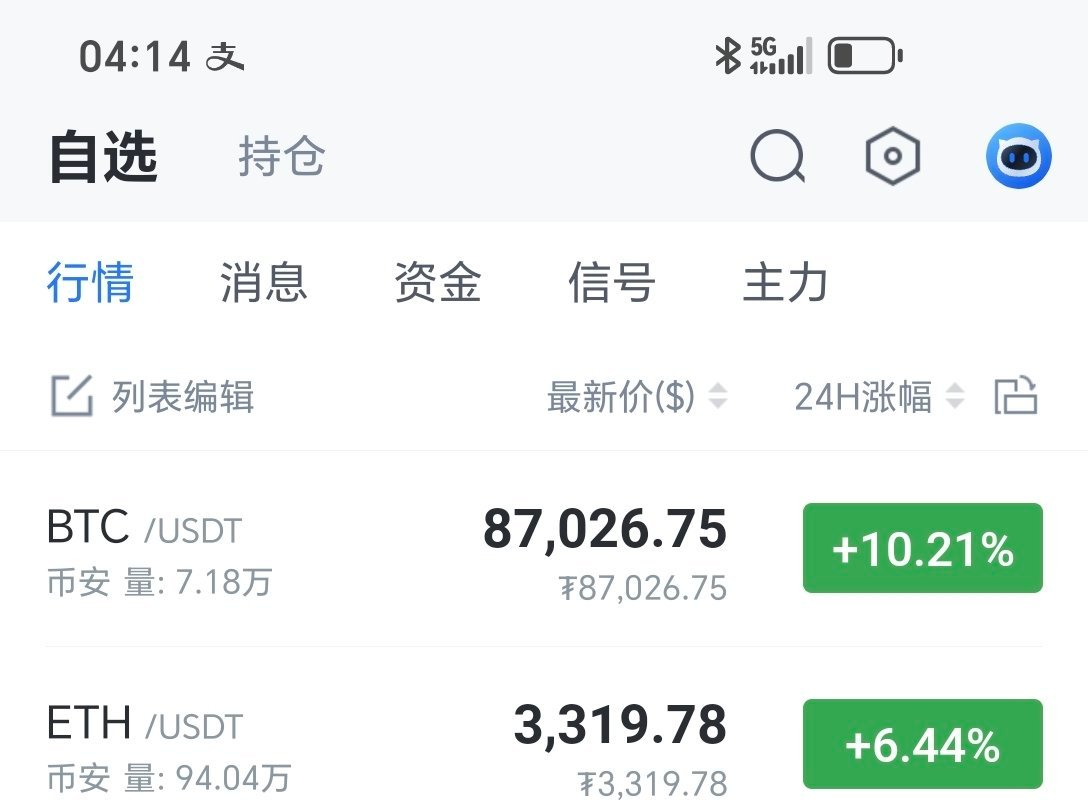Screen dimensions: 1088x806
Task: Tap the +10.21% change badge
Action: pos(922,549)
